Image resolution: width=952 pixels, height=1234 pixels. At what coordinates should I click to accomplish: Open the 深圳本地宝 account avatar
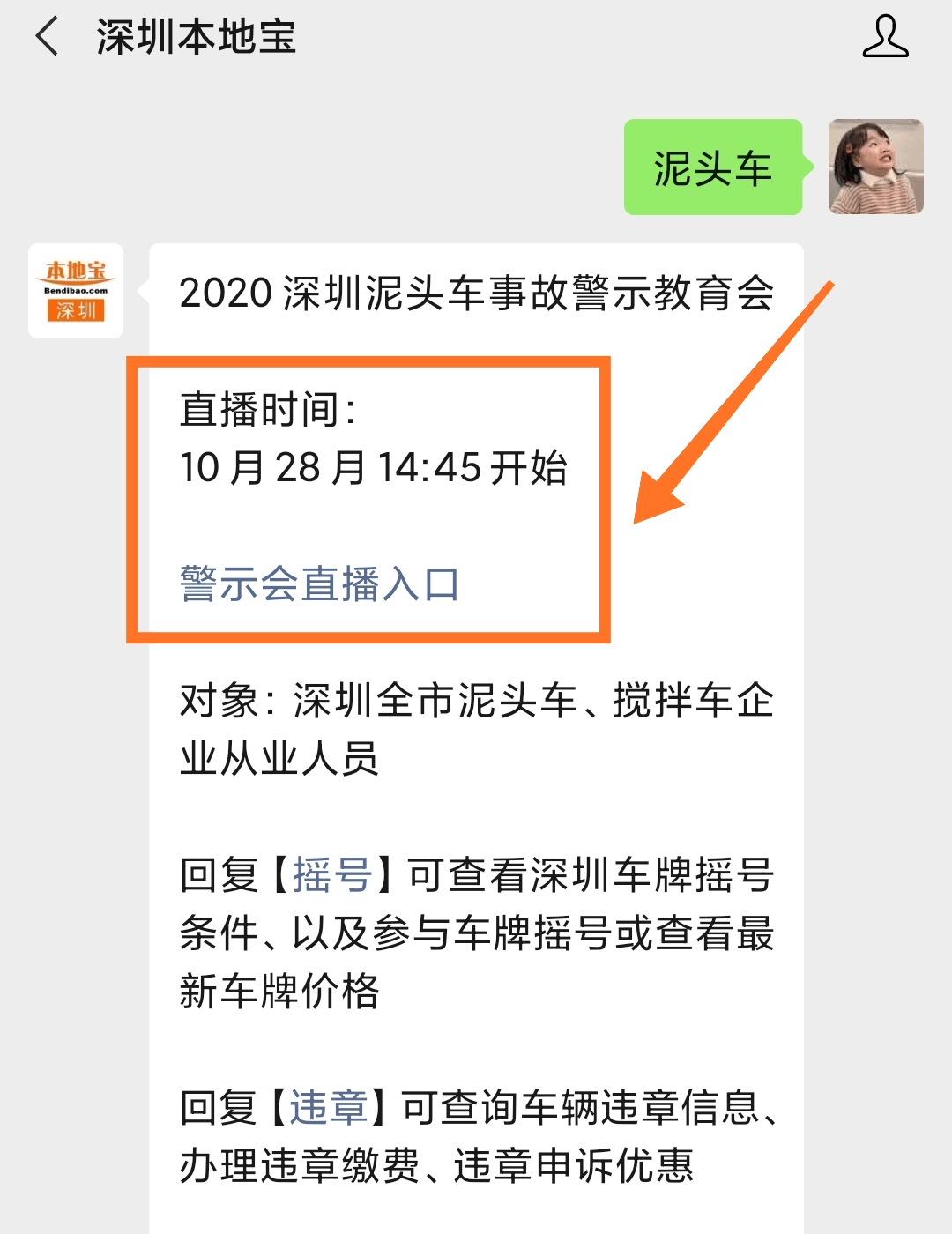click(76, 291)
